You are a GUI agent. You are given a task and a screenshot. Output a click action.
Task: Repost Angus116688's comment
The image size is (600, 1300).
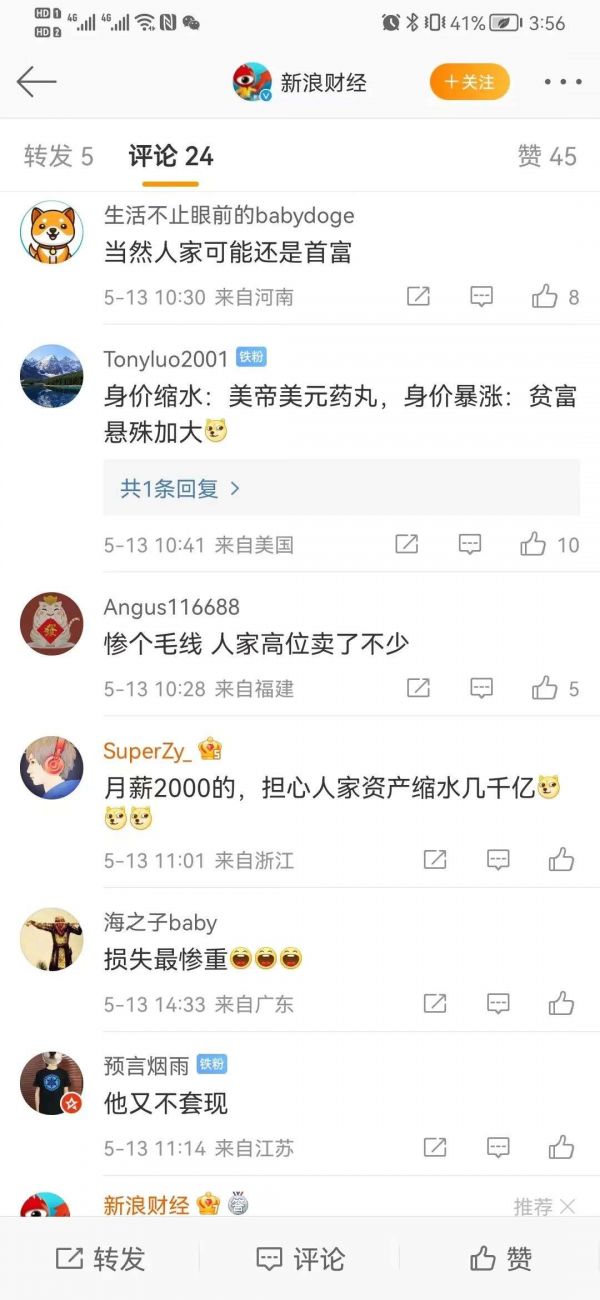(418, 688)
